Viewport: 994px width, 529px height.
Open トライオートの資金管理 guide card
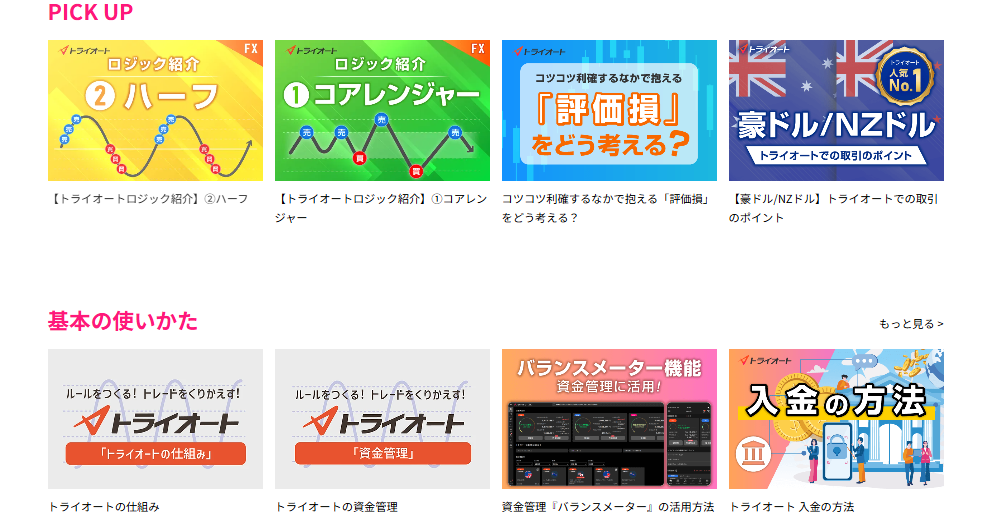coord(382,419)
